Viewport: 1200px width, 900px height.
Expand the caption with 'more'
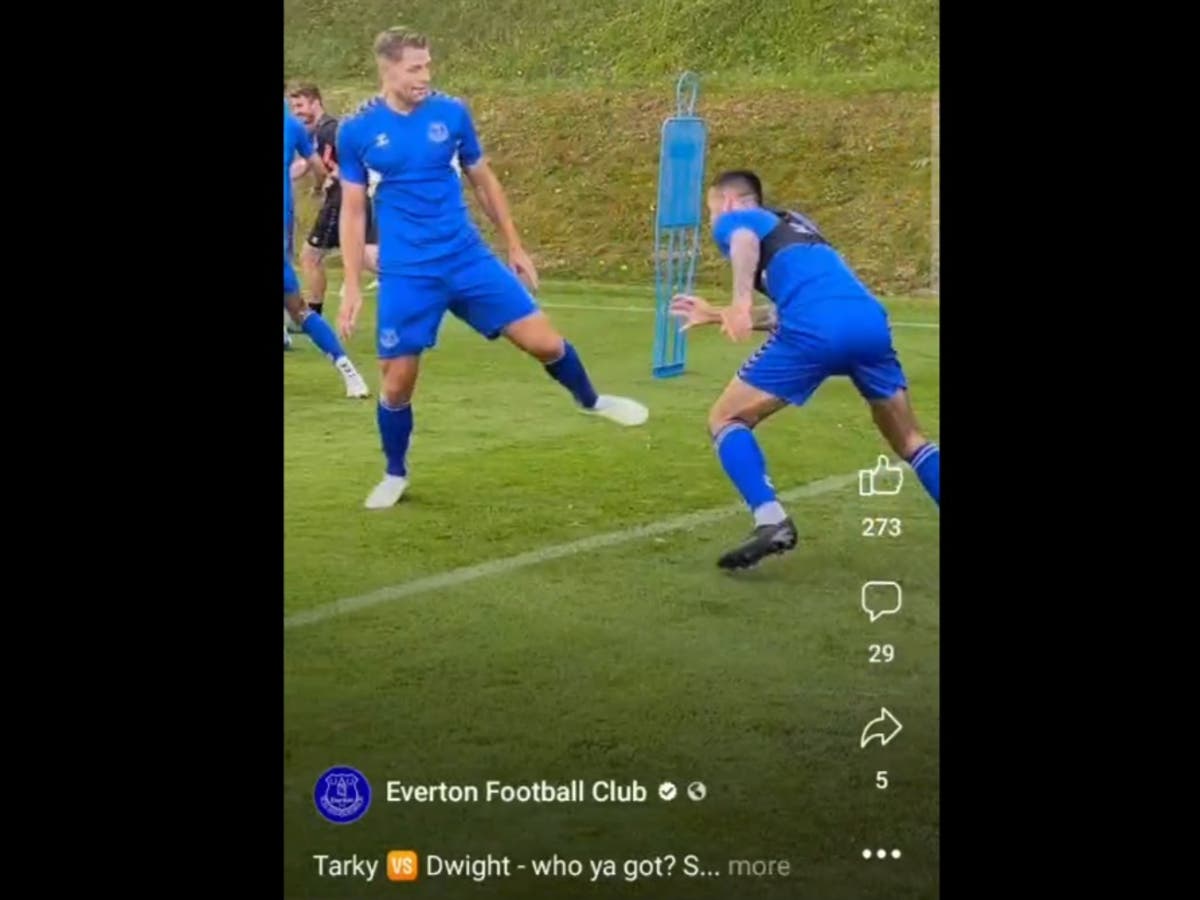click(x=758, y=866)
